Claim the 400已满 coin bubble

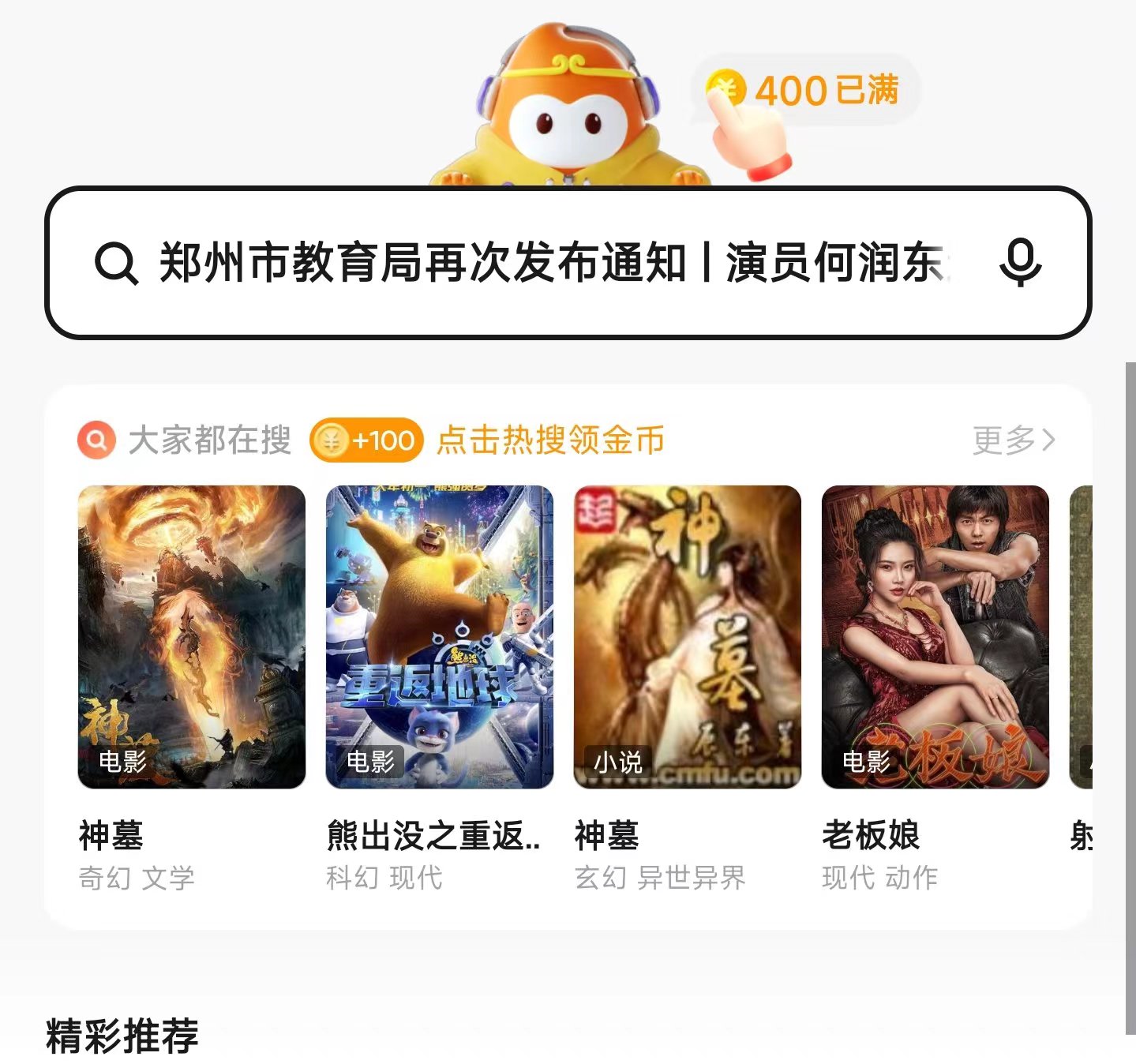(807, 90)
